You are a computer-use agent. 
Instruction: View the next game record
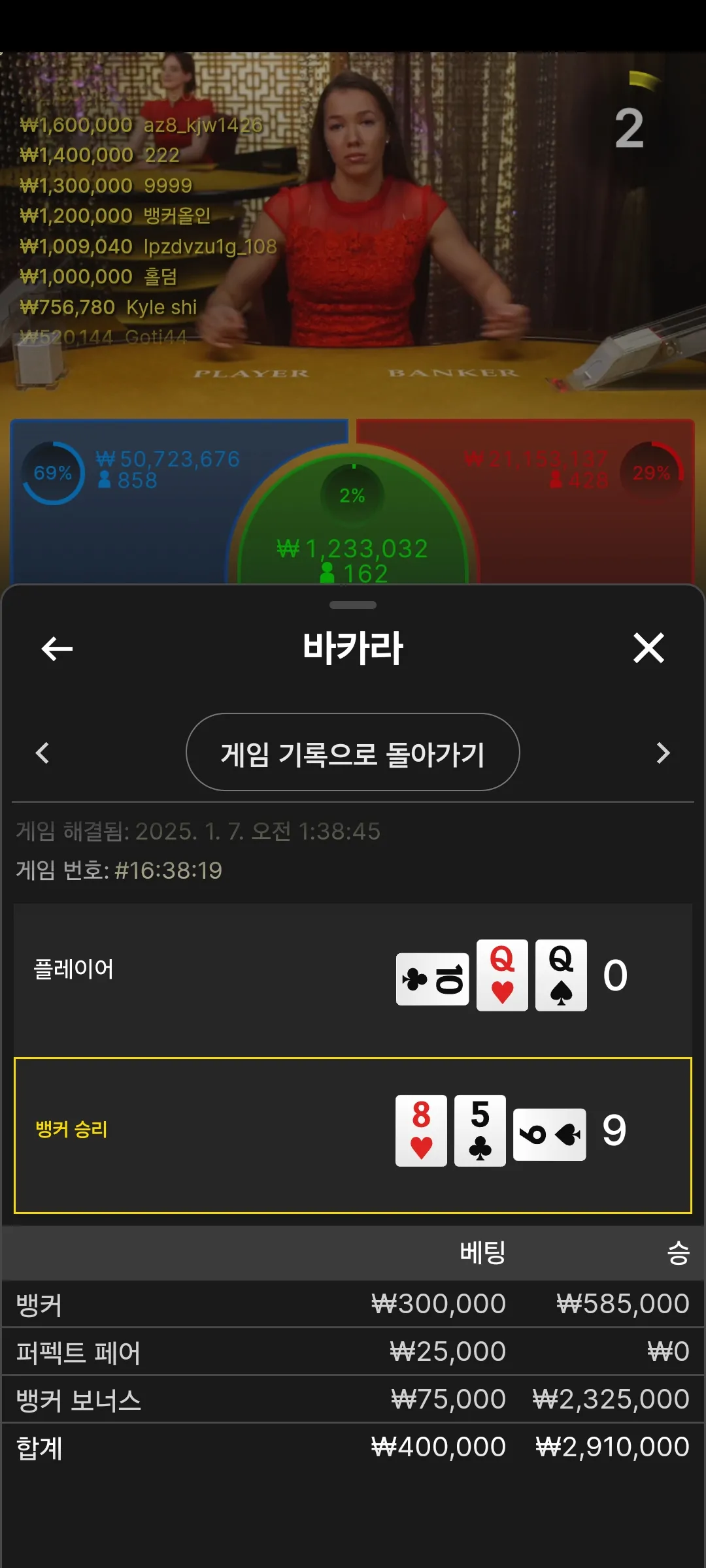pos(663,753)
